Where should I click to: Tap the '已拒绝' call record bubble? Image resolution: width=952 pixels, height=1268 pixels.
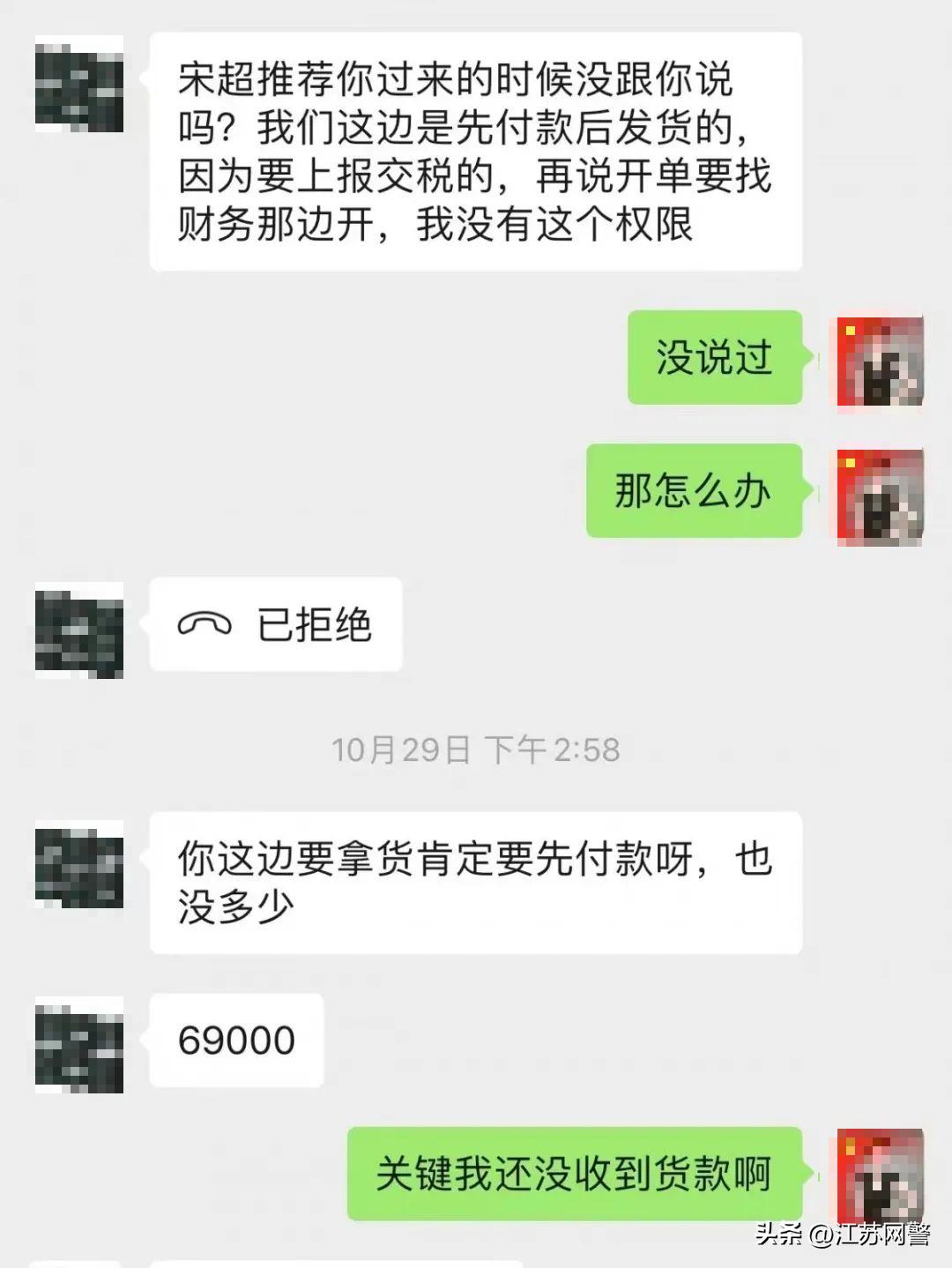278,623
